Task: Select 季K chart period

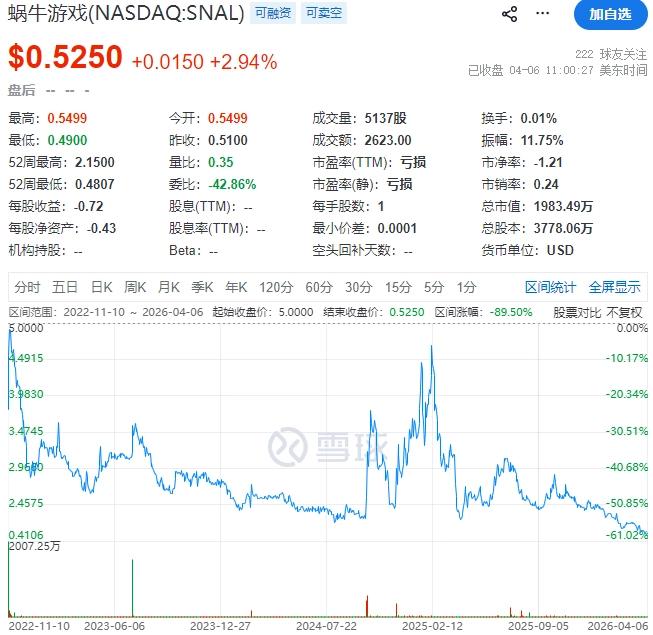Action: click(x=202, y=287)
